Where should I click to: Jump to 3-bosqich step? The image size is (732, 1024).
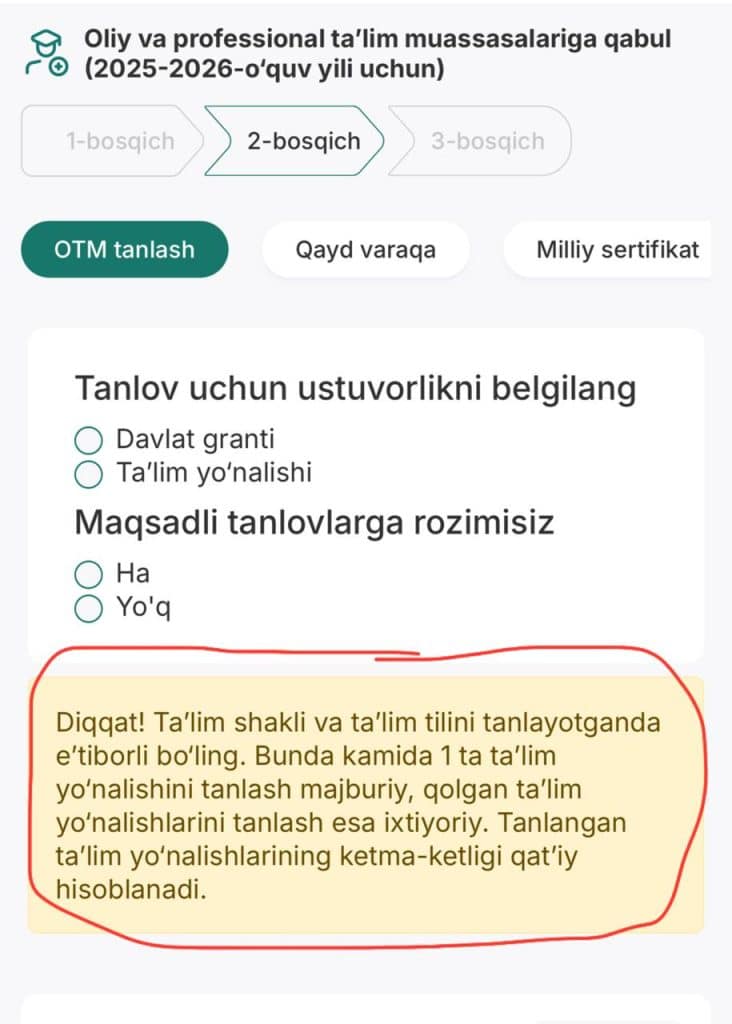tap(487, 141)
